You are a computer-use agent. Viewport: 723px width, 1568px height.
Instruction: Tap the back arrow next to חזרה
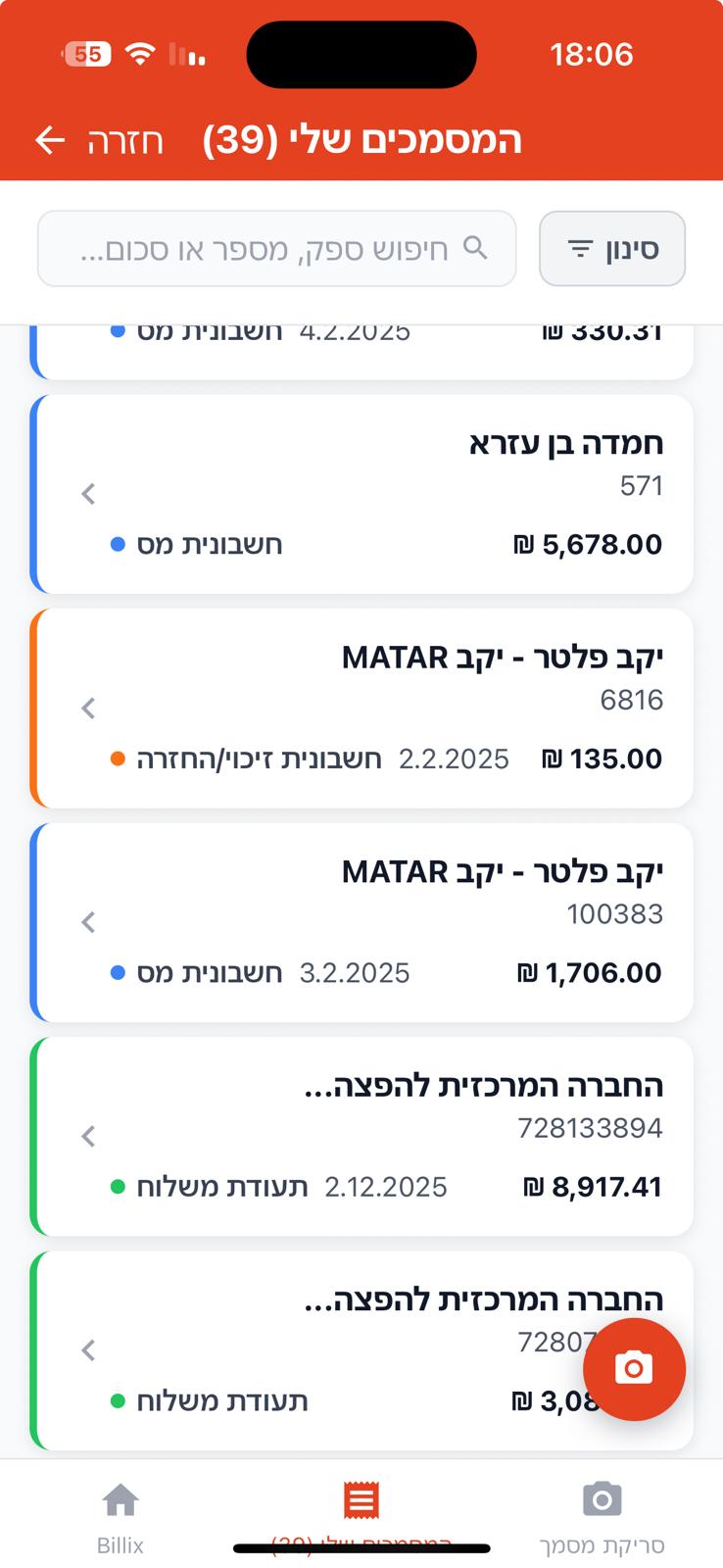tap(48, 138)
